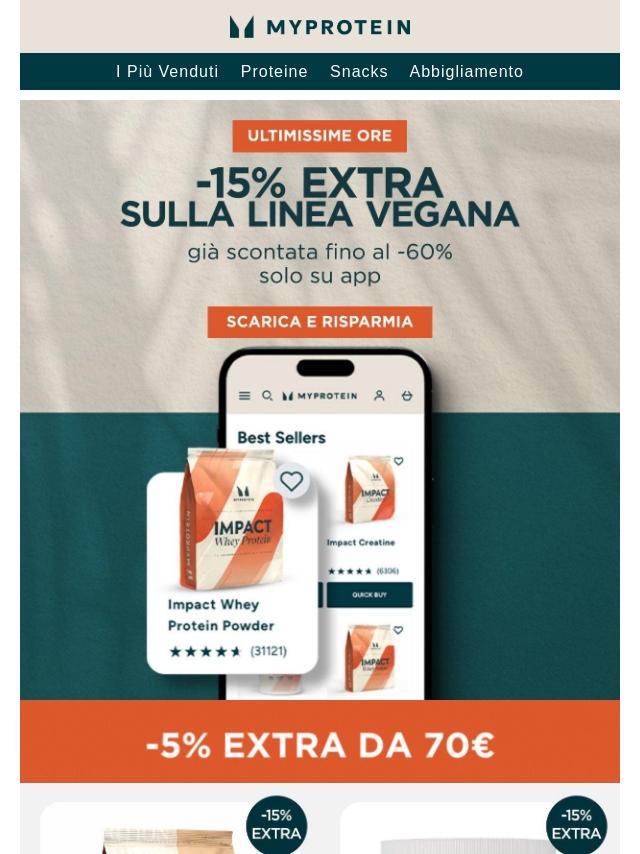Go to the Proteine section

[x=274, y=72]
